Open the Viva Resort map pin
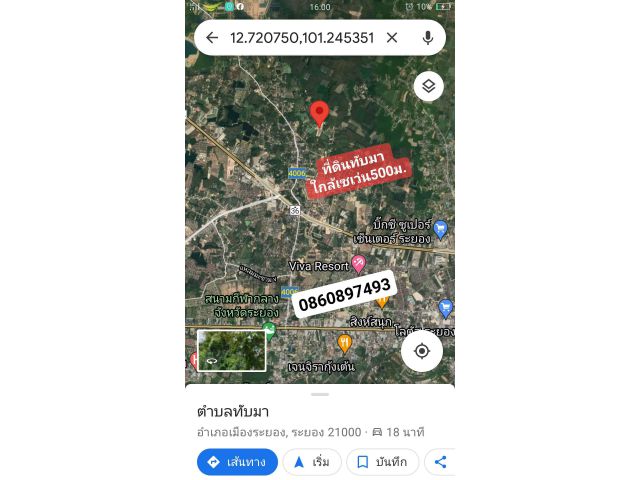 (x=358, y=264)
